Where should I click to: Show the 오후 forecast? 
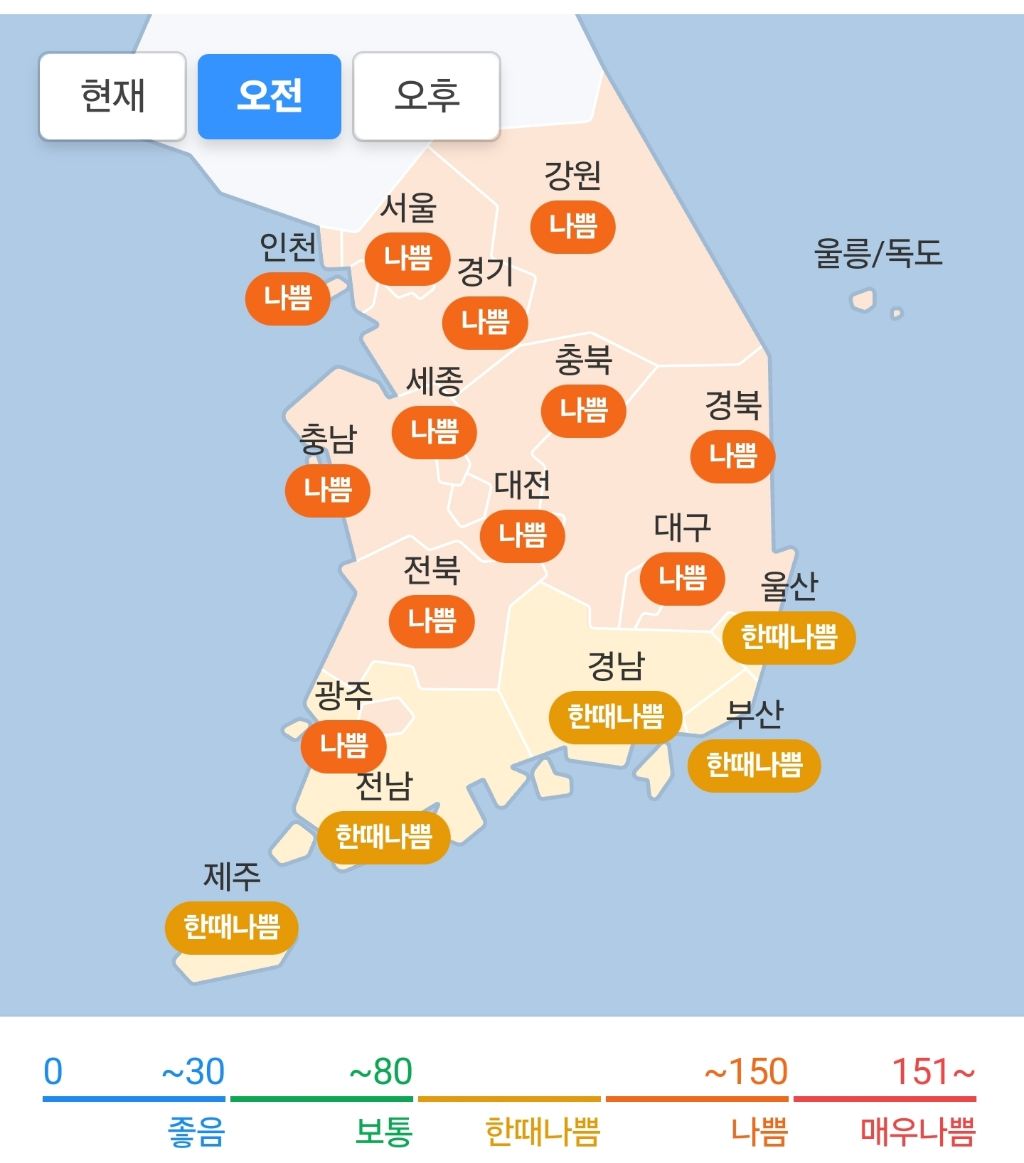426,96
